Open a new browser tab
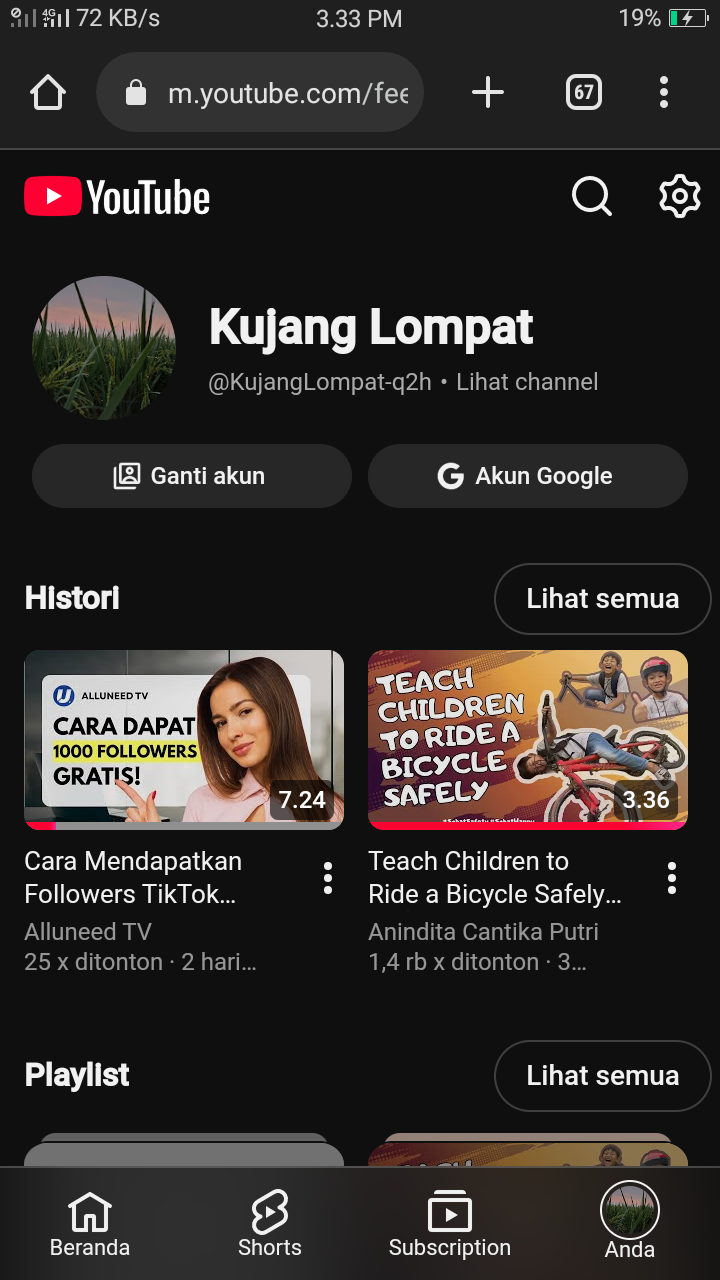Viewport: 720px width, 1280px height. click(x=487, y=93)
